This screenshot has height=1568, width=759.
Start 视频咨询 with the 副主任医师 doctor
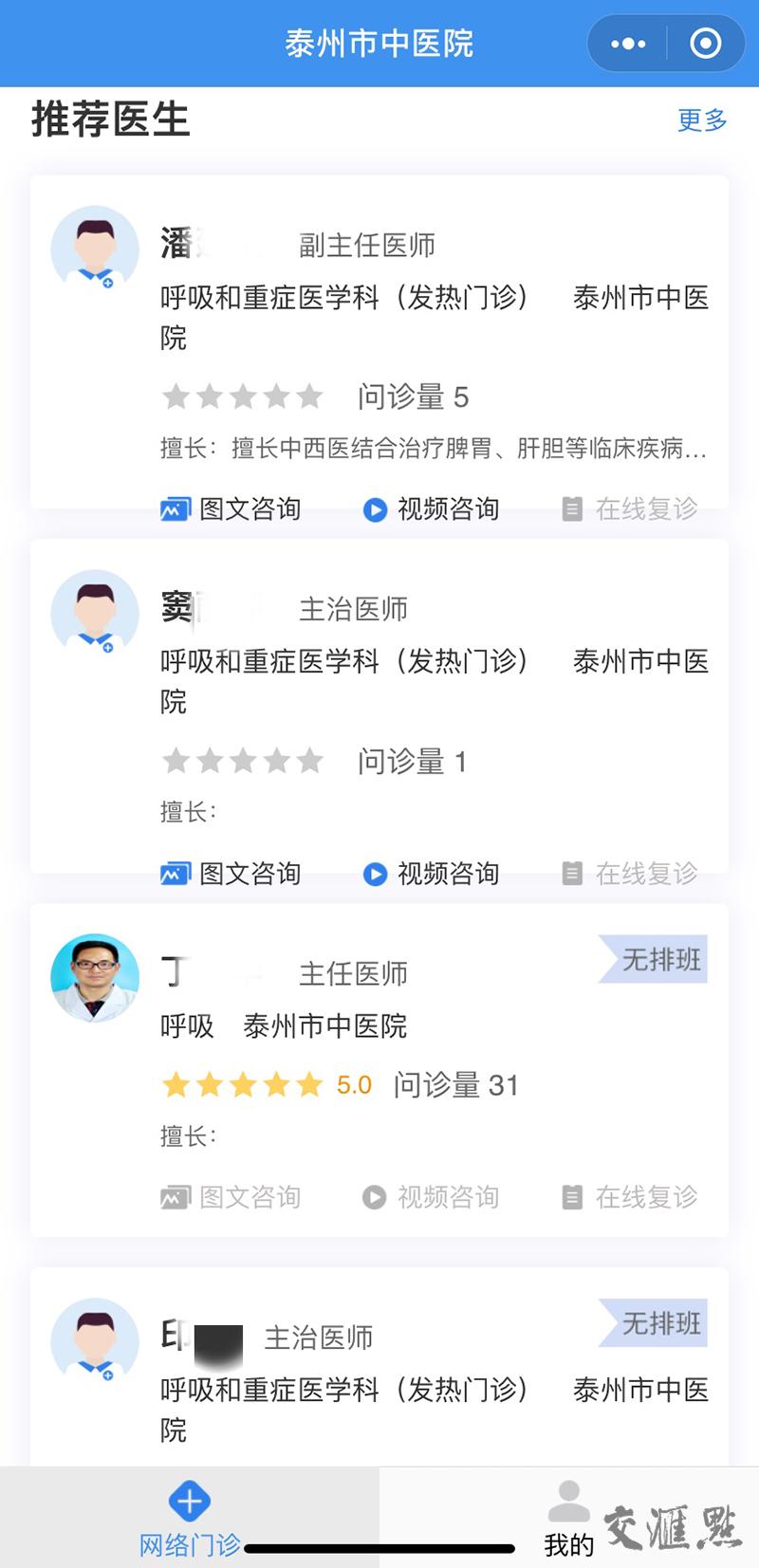pyautogui.click(x=431, y=509)
